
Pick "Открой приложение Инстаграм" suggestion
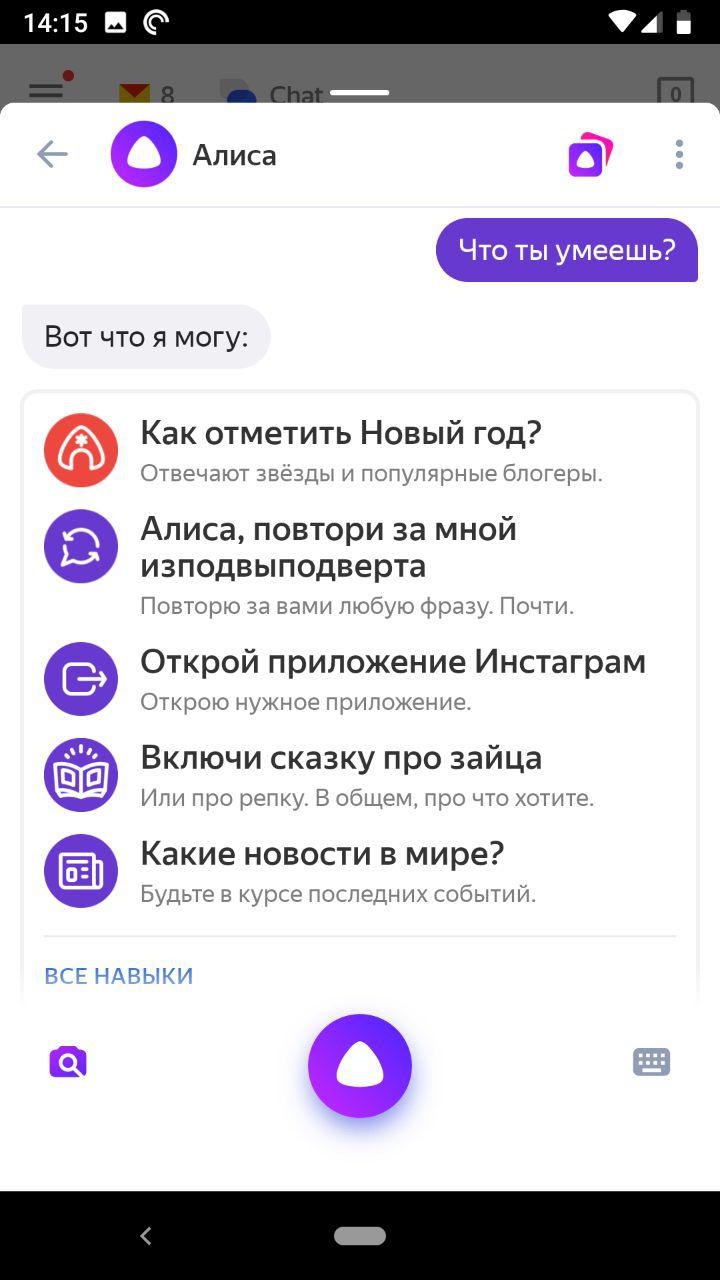(360, 679)
